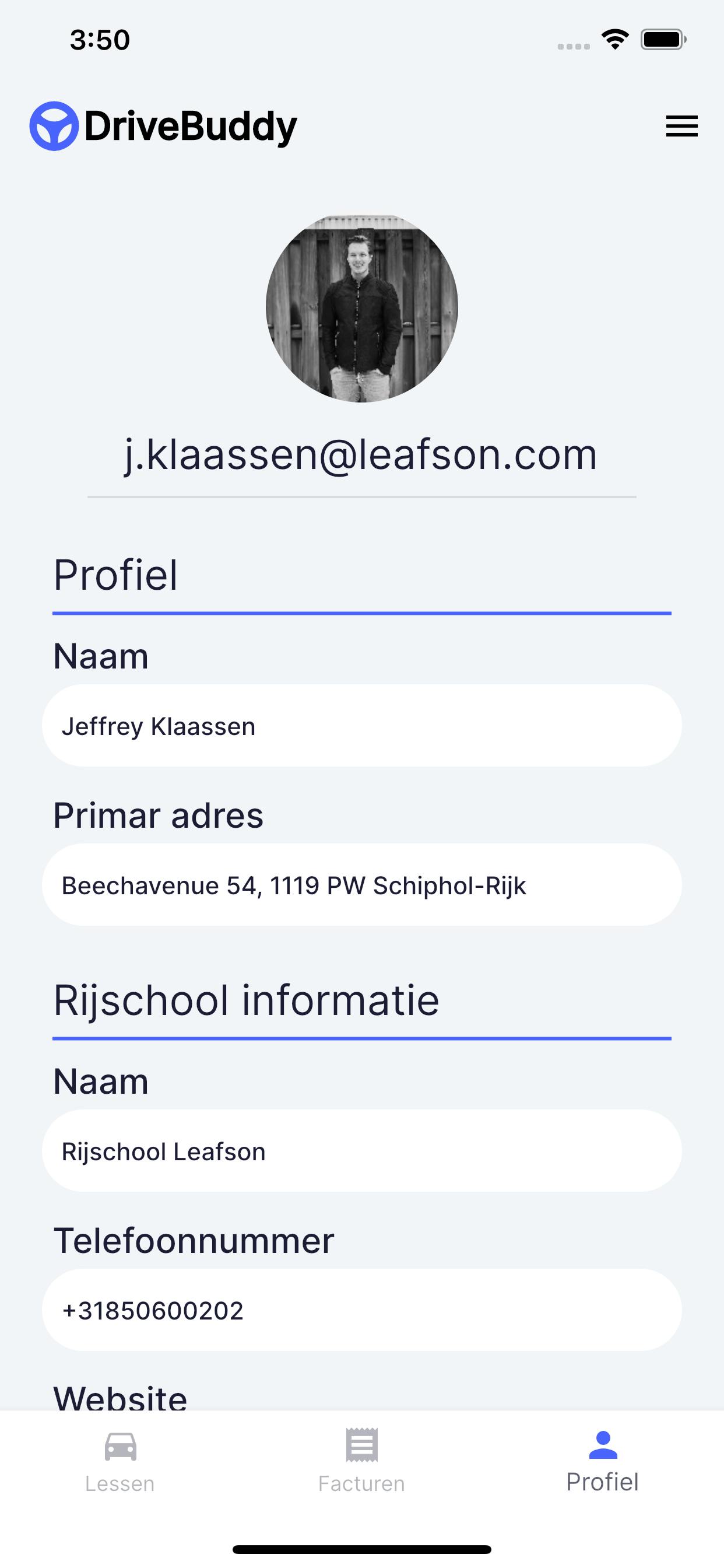Open the hamburger menu

click(681, 126)
